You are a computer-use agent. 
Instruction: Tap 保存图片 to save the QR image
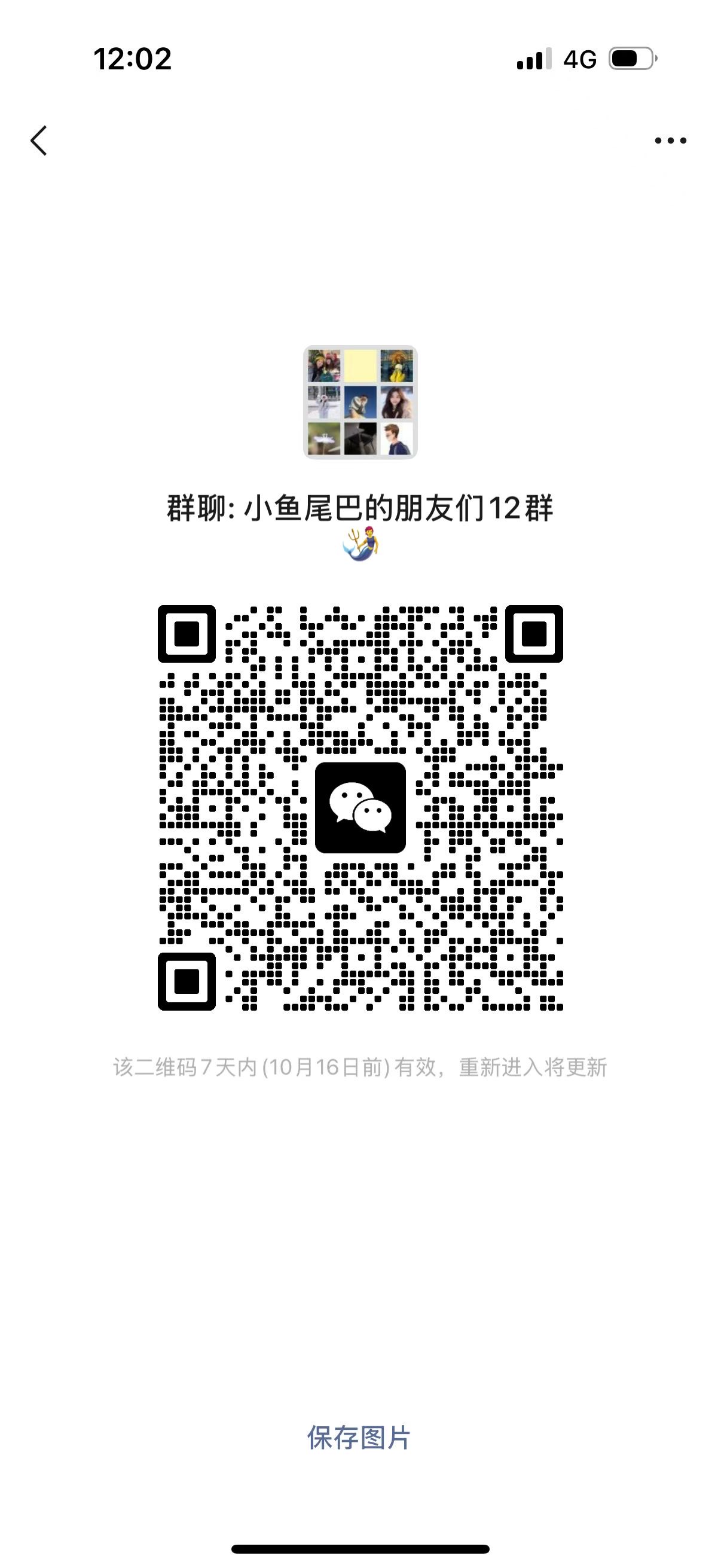359,1438
